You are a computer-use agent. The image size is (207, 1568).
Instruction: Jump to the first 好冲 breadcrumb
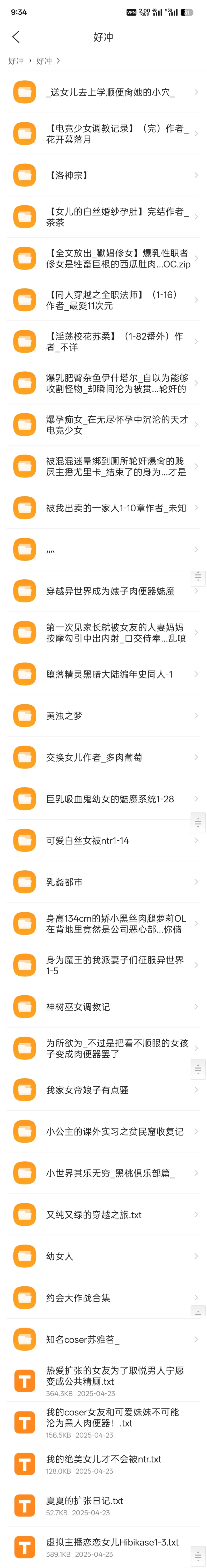pyautogui.click(x=16, y=61)
